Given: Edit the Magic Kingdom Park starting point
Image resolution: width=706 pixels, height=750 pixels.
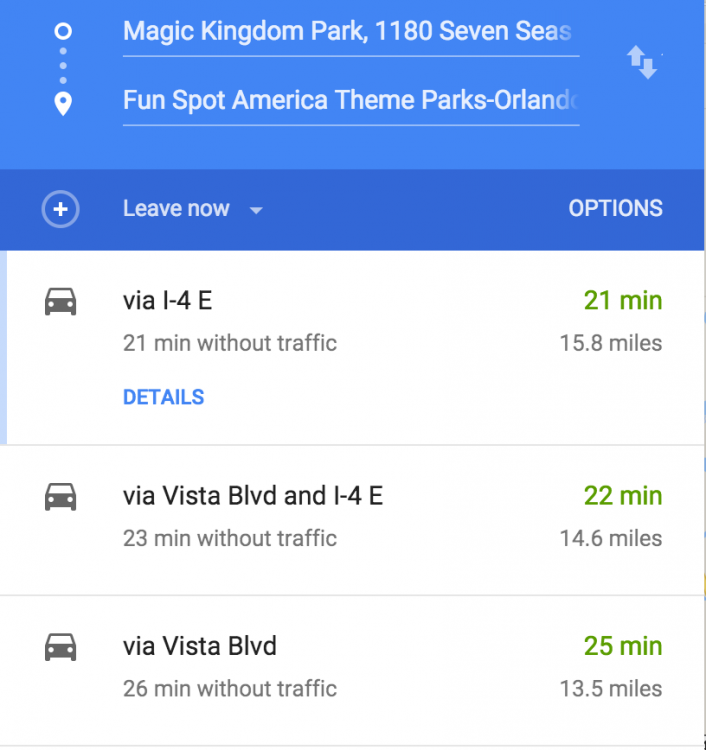Looking at the screenshot, I should pyautogui.click(x=350, y=32).
